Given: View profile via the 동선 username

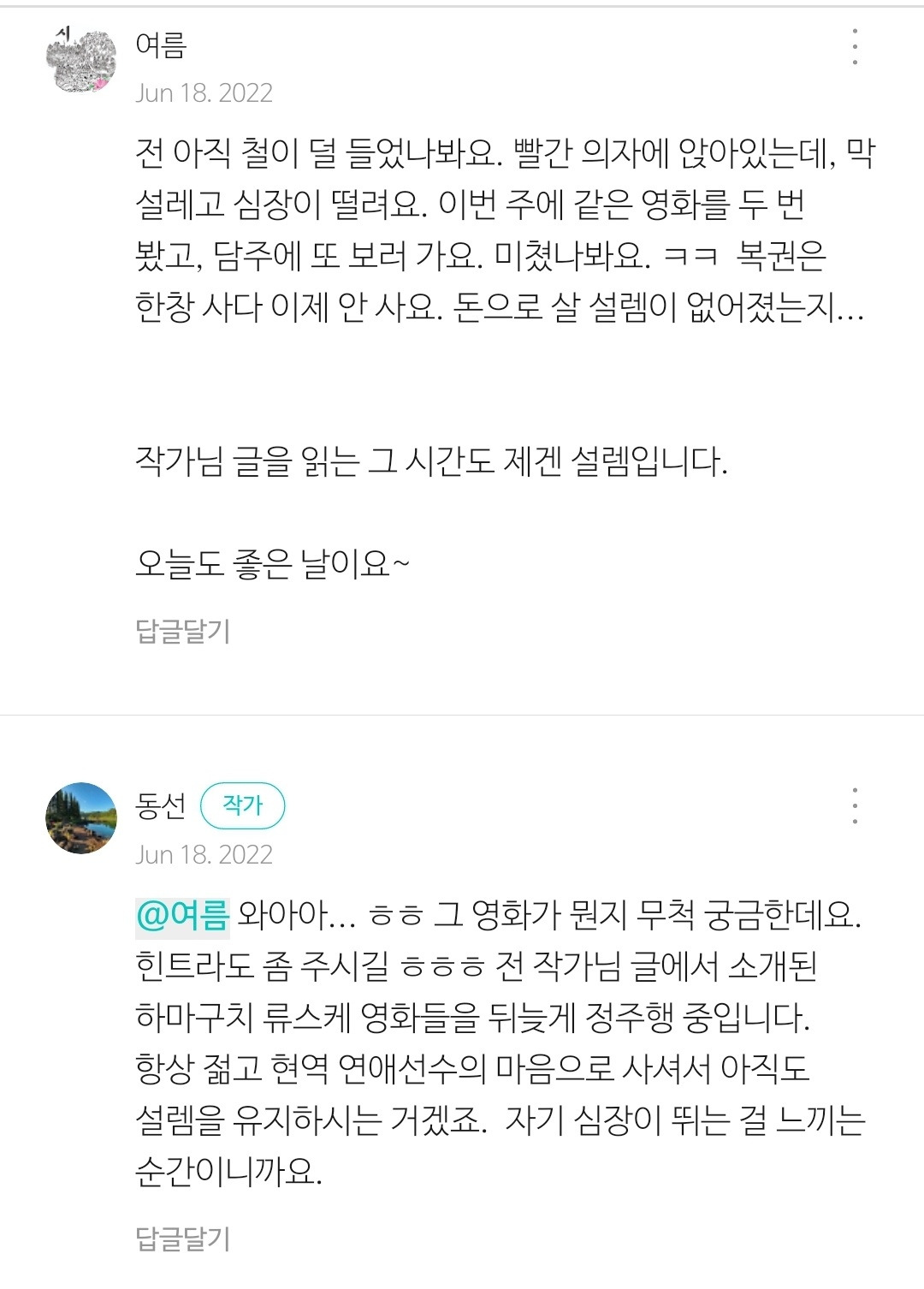Looking at the screenshot, I should point(160,805).
